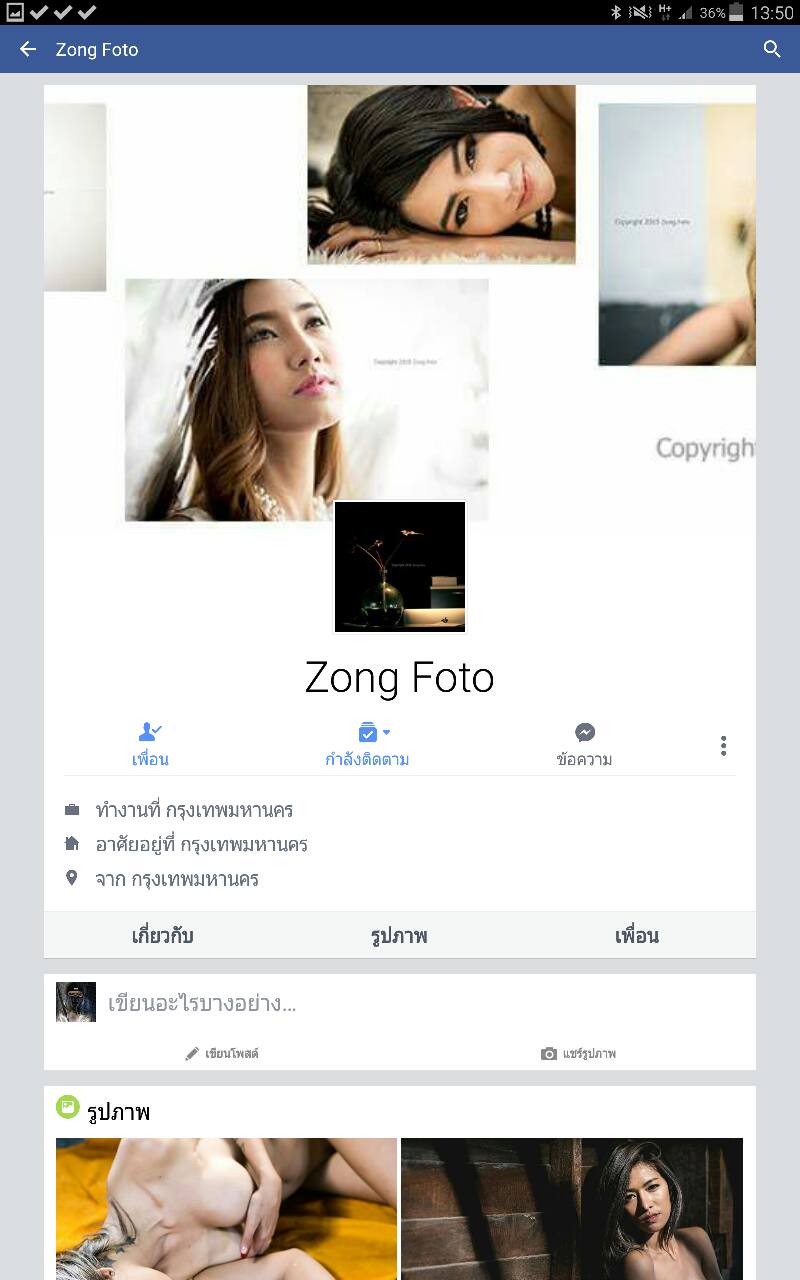The image size is (800, 1280).
Task: Switch to the เกี่ยวกับ tab
Action: coord(162,936)
